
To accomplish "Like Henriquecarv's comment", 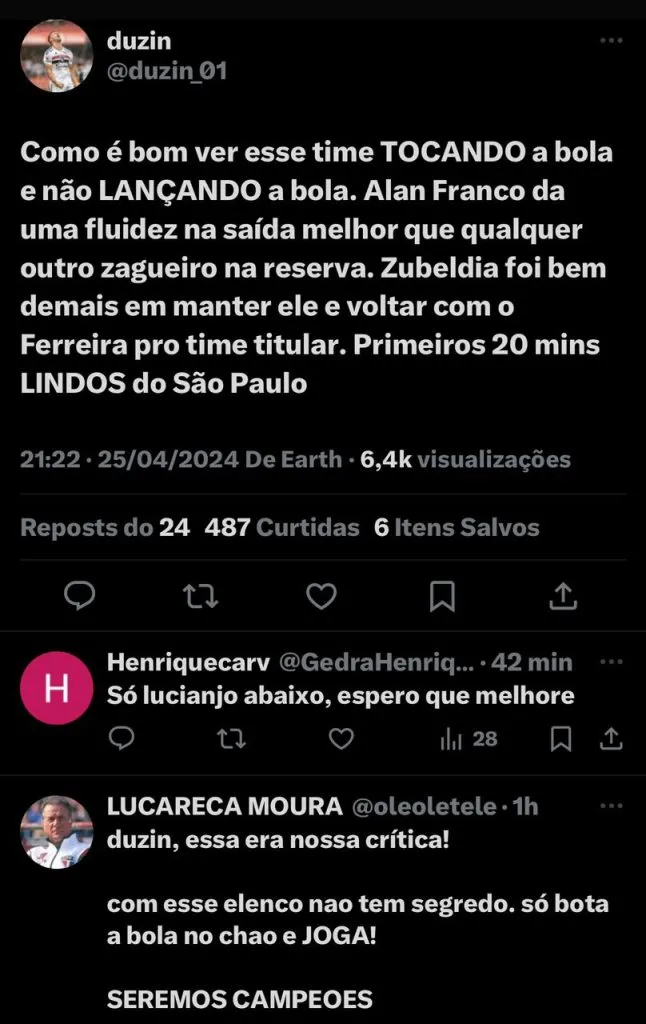I will (341, 739).
